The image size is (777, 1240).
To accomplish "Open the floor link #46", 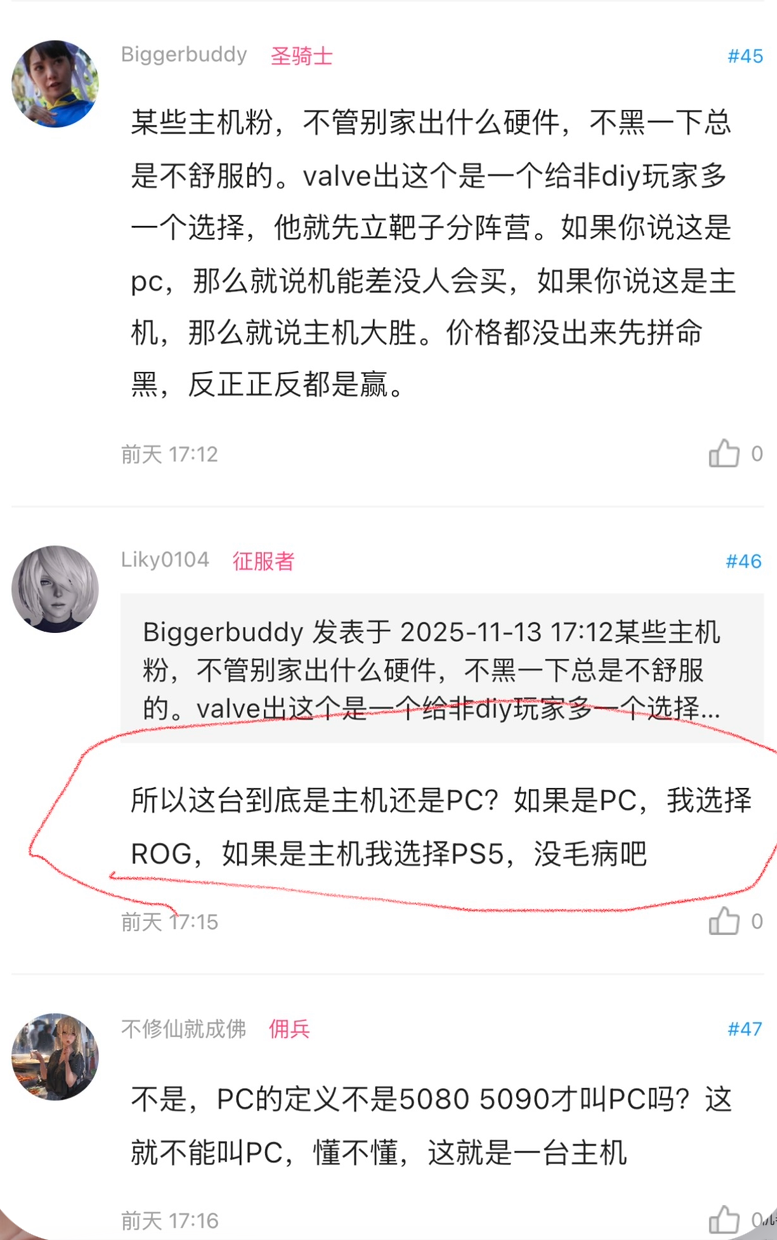I will click(x=744, y=561).
